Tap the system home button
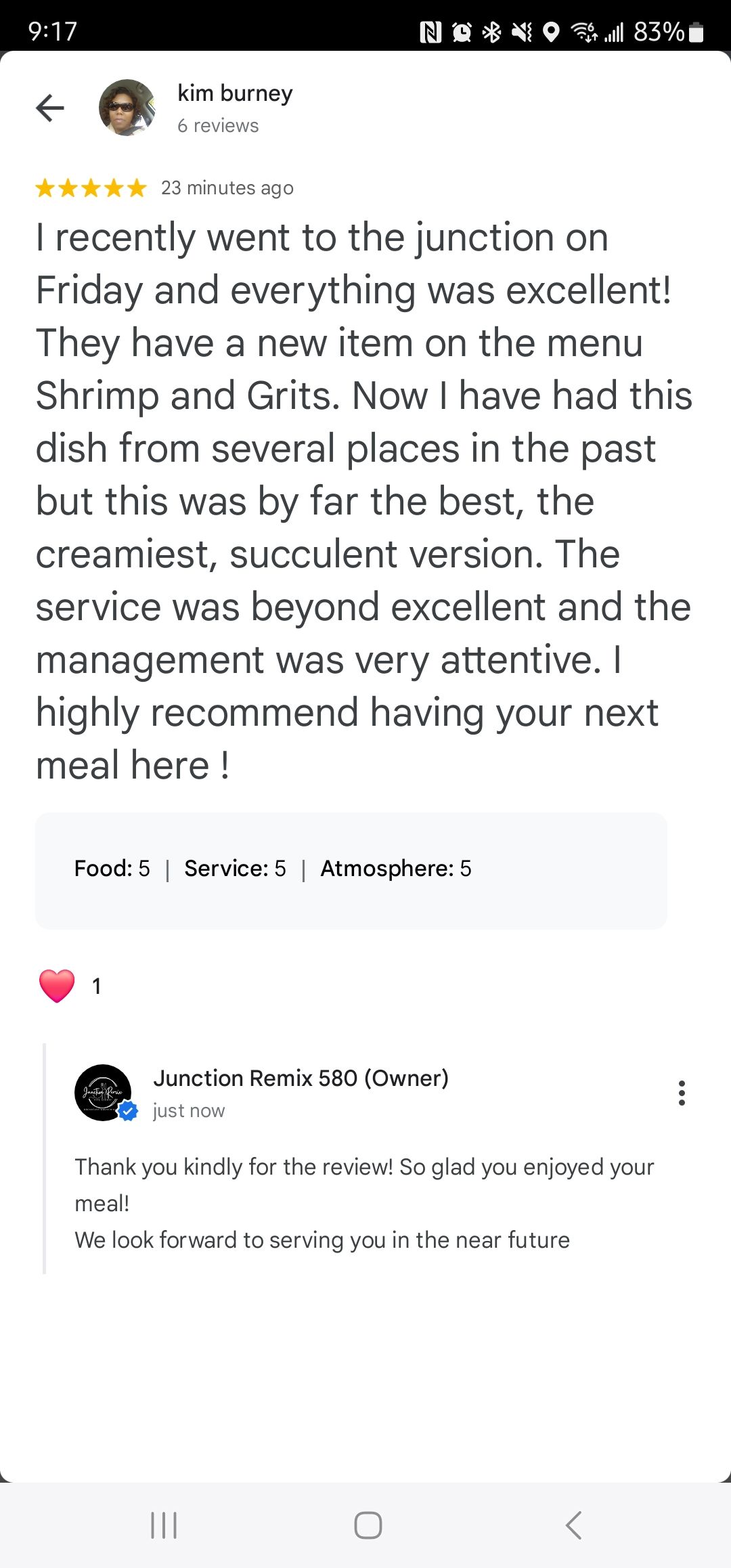This screenshot has height=1568, width=731. 368,1525
